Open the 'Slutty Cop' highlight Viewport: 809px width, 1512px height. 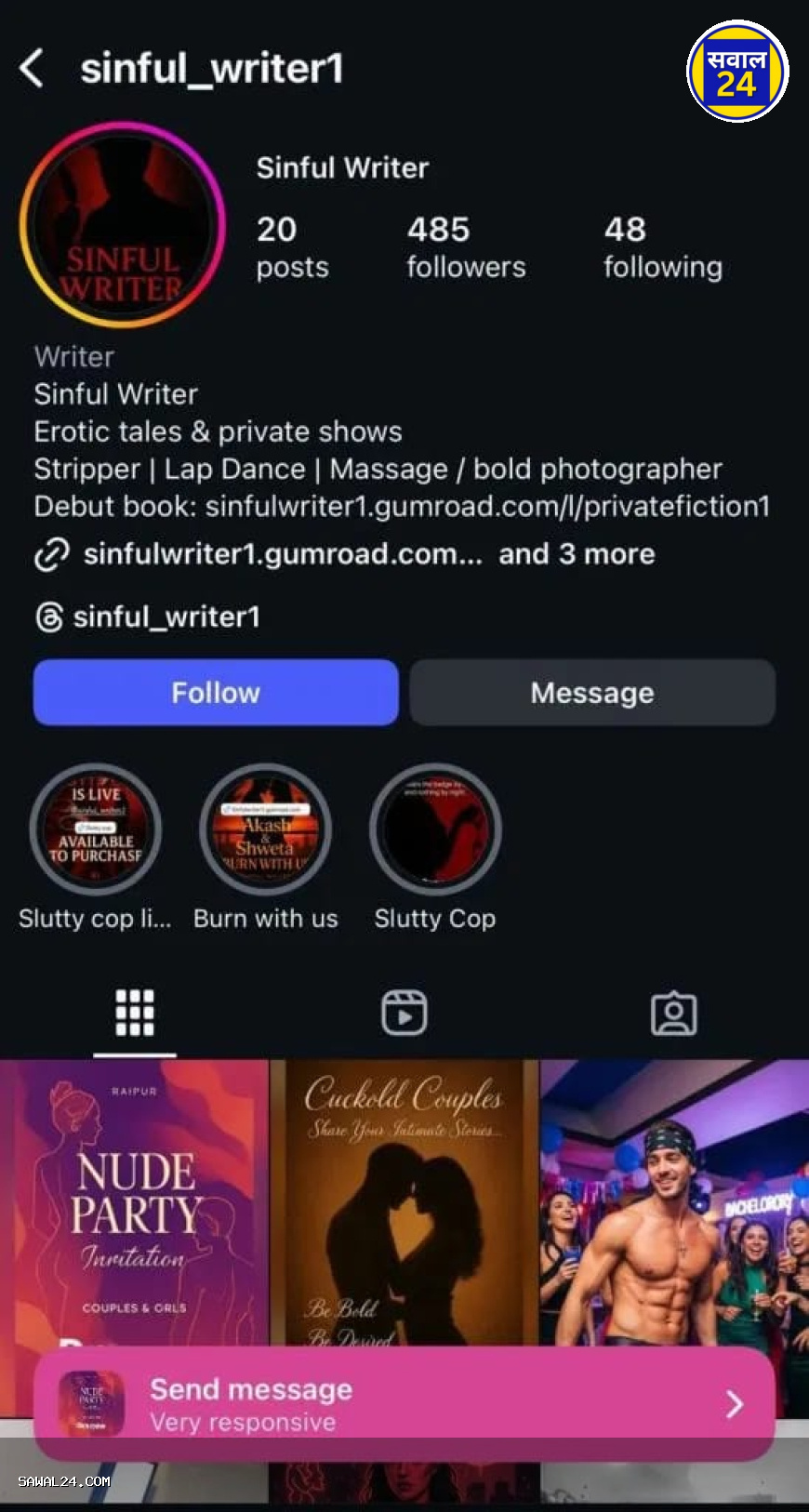[x=435, y=829]
